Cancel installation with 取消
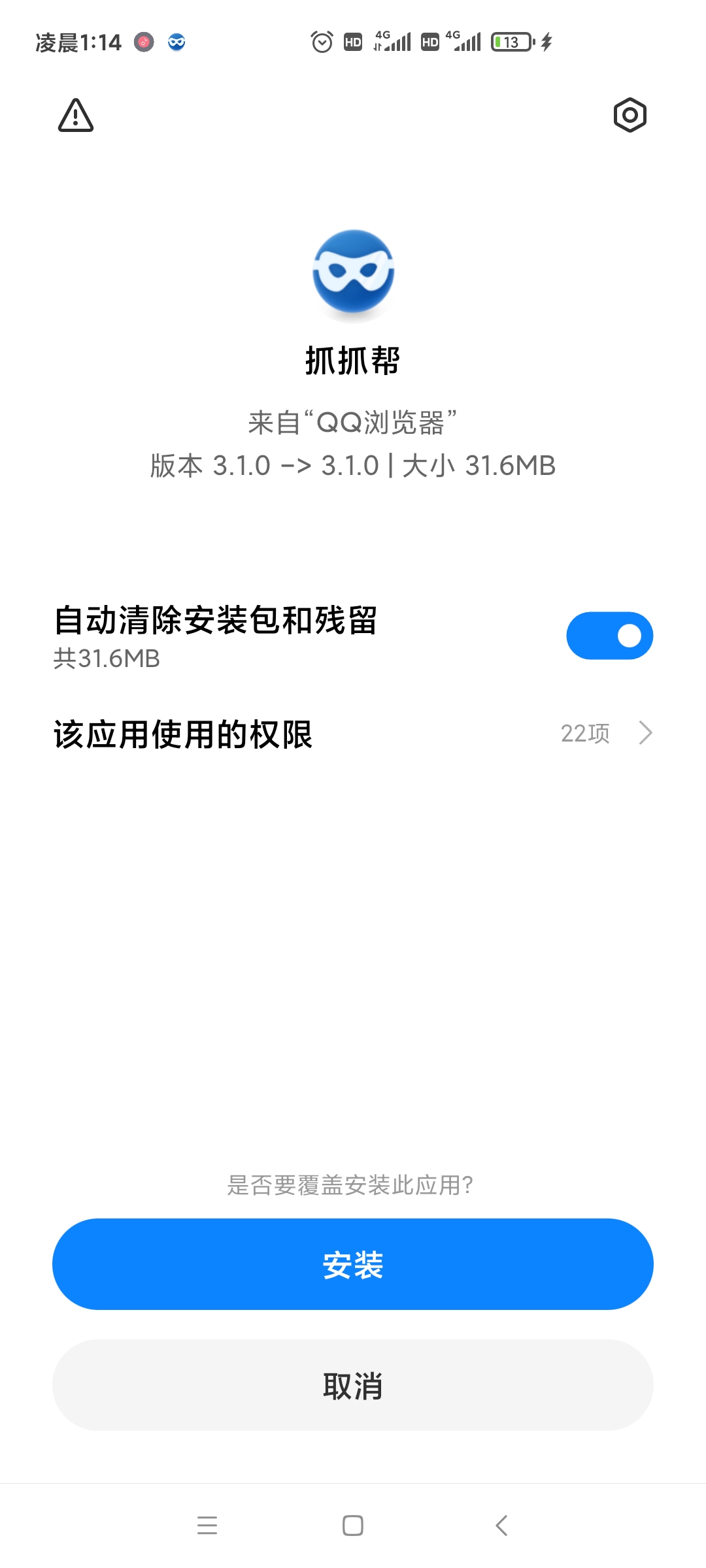This screenshot has width=706, height=1568. [353, 1385]
